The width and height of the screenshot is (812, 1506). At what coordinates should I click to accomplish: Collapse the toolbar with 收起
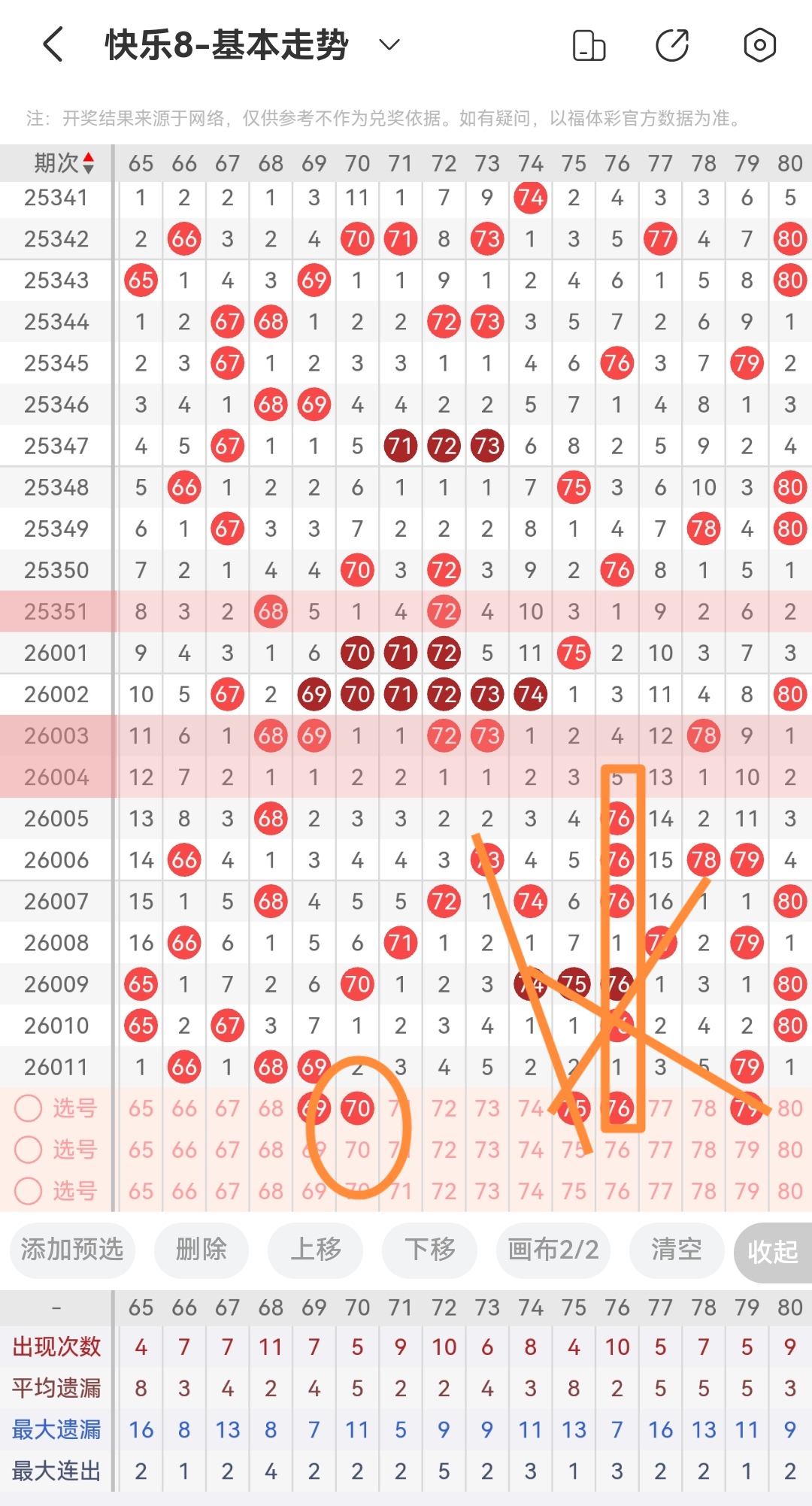point(773,1253)
